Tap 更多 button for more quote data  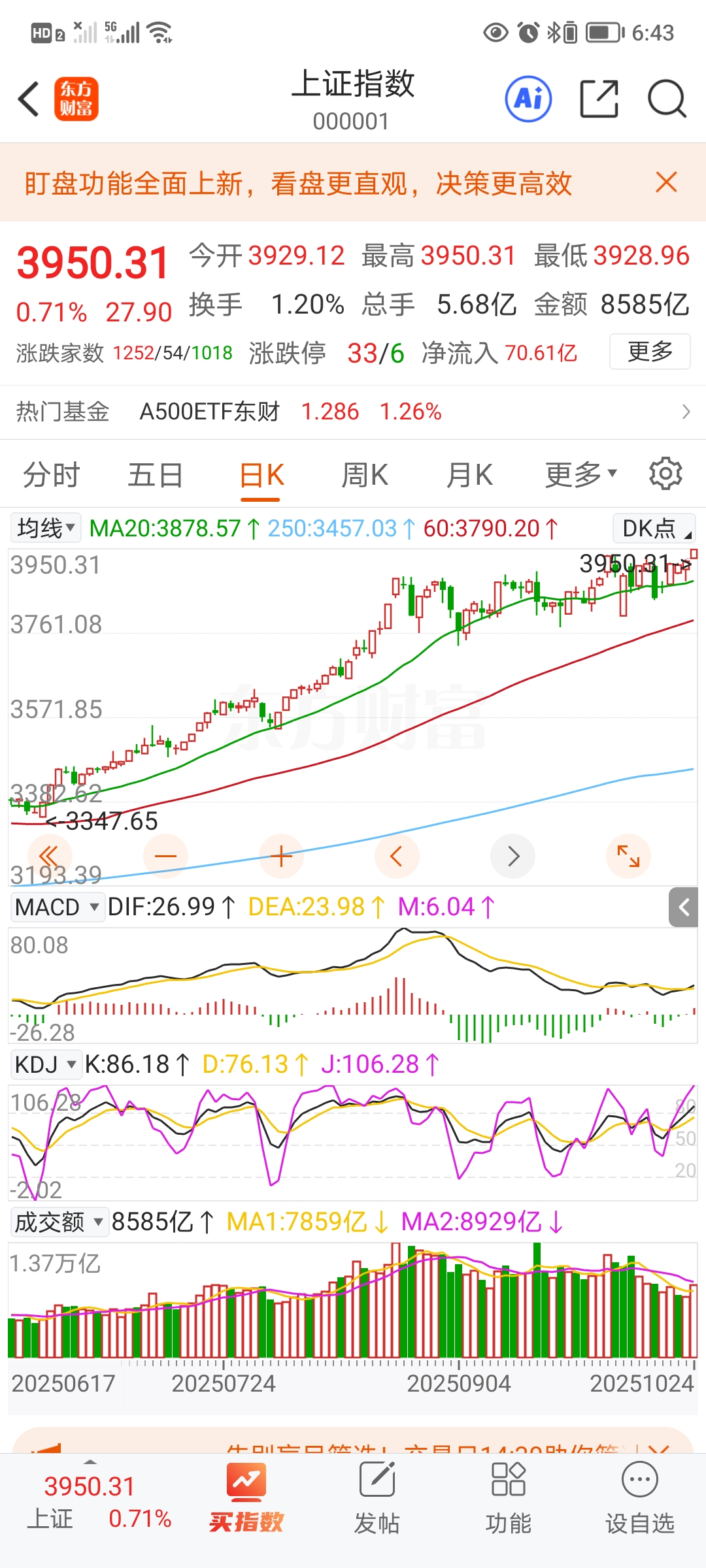coord(650,351)
